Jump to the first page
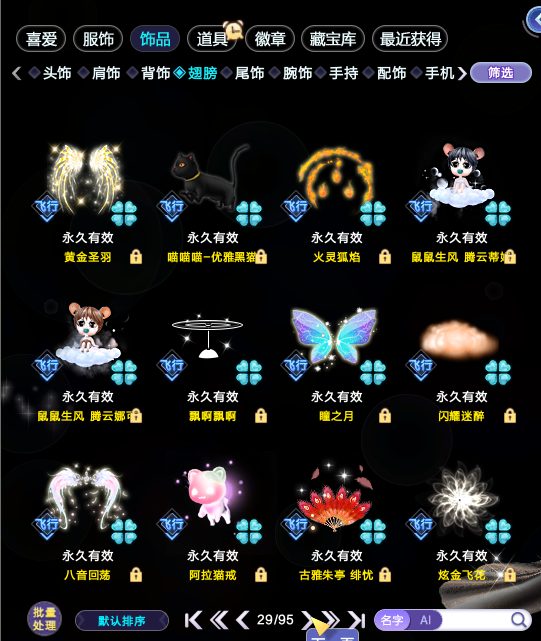Screen dimensions: 541x641 pos(193,621)
